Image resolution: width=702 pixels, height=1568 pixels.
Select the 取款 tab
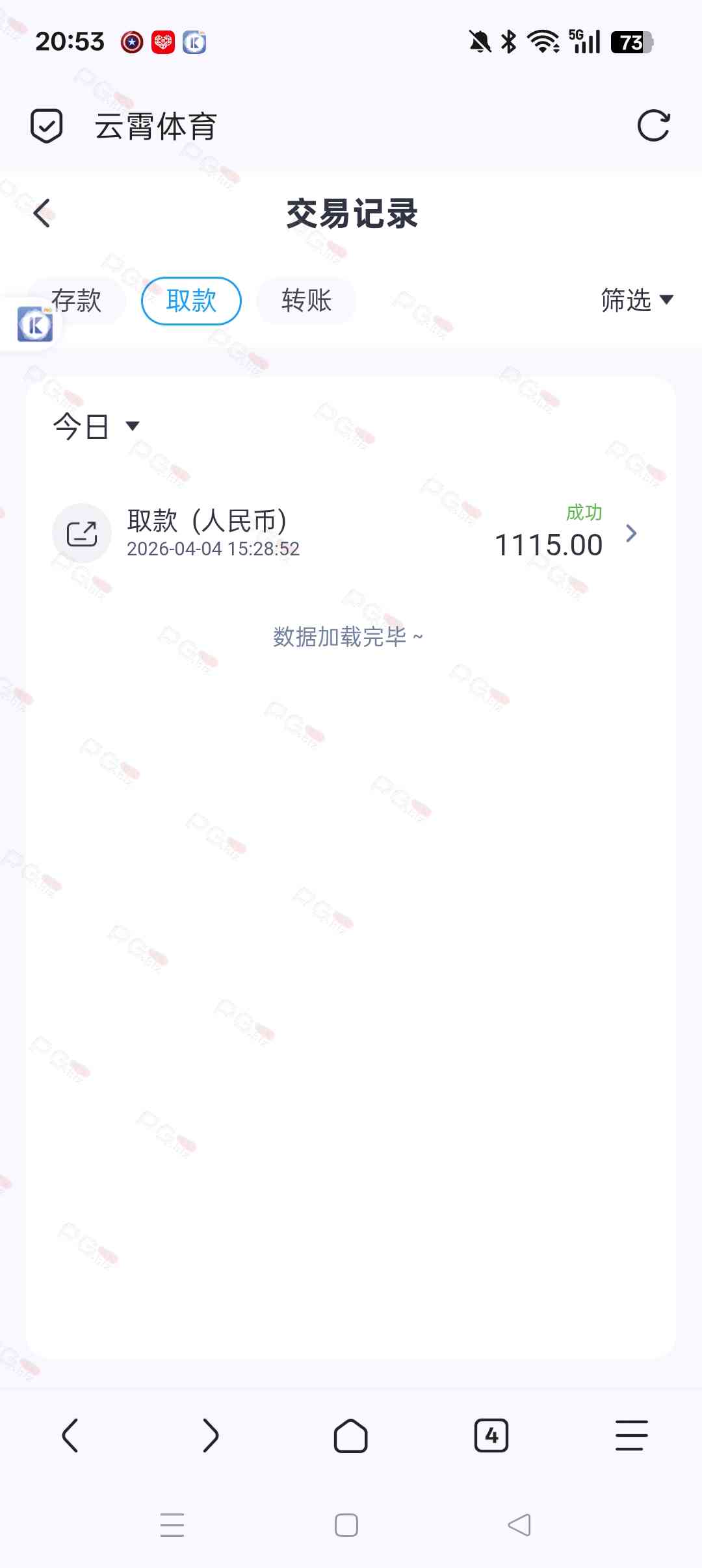coord(191,301)
